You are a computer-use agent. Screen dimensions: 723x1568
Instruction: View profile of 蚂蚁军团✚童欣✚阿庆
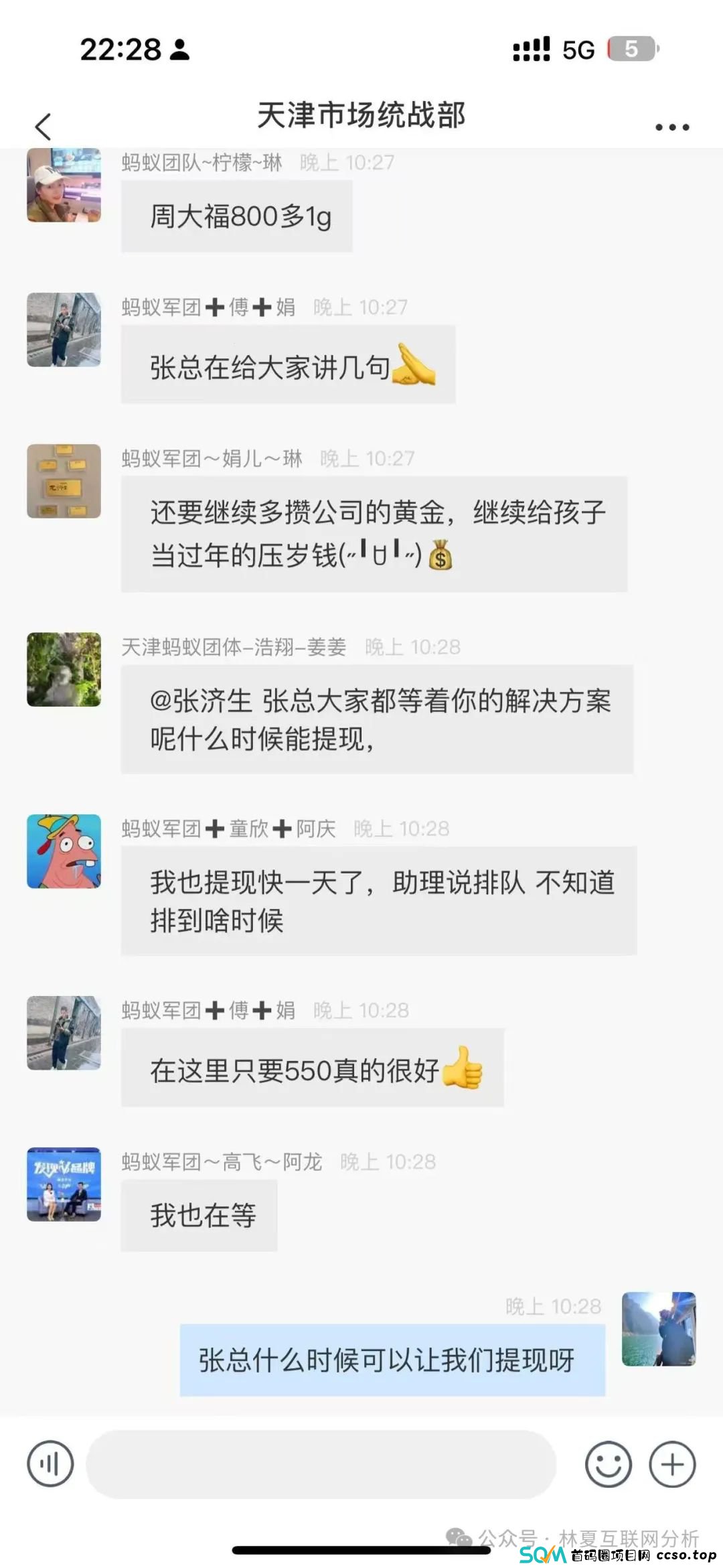(64, 851)
